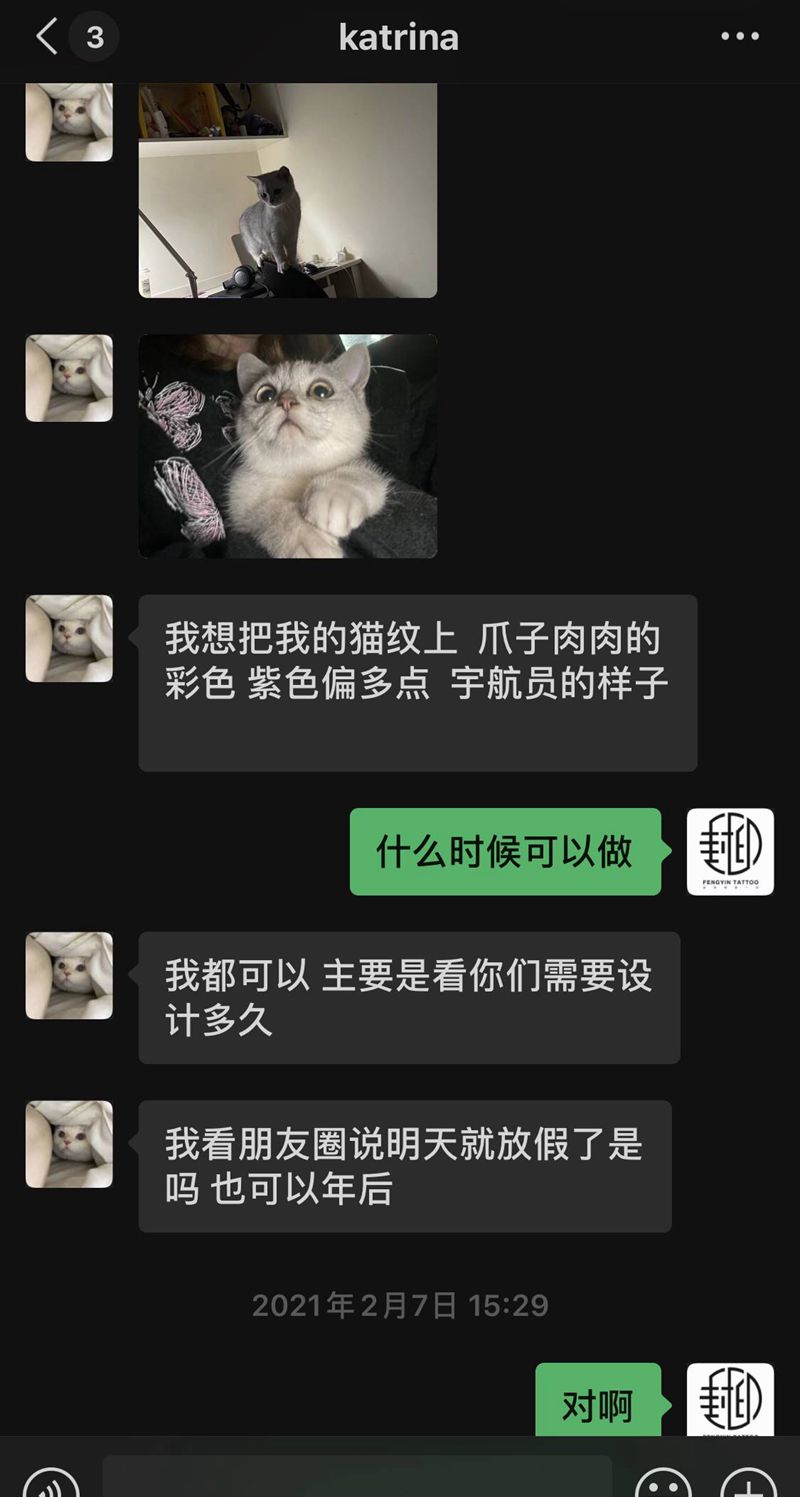800x1497 pixels.
Task: Open the emoji sticker panel
Action: point(663,1483)
